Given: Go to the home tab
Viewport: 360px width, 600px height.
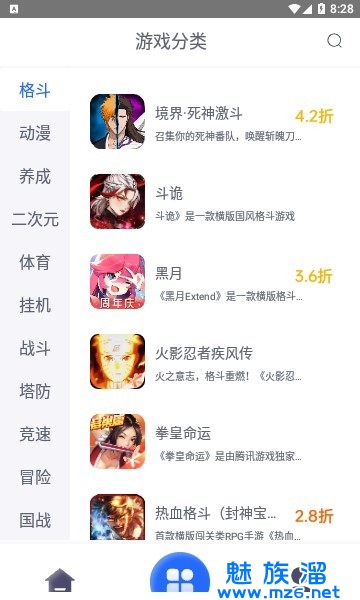Looking at the screenshot, I should click(x=60, y=580).
